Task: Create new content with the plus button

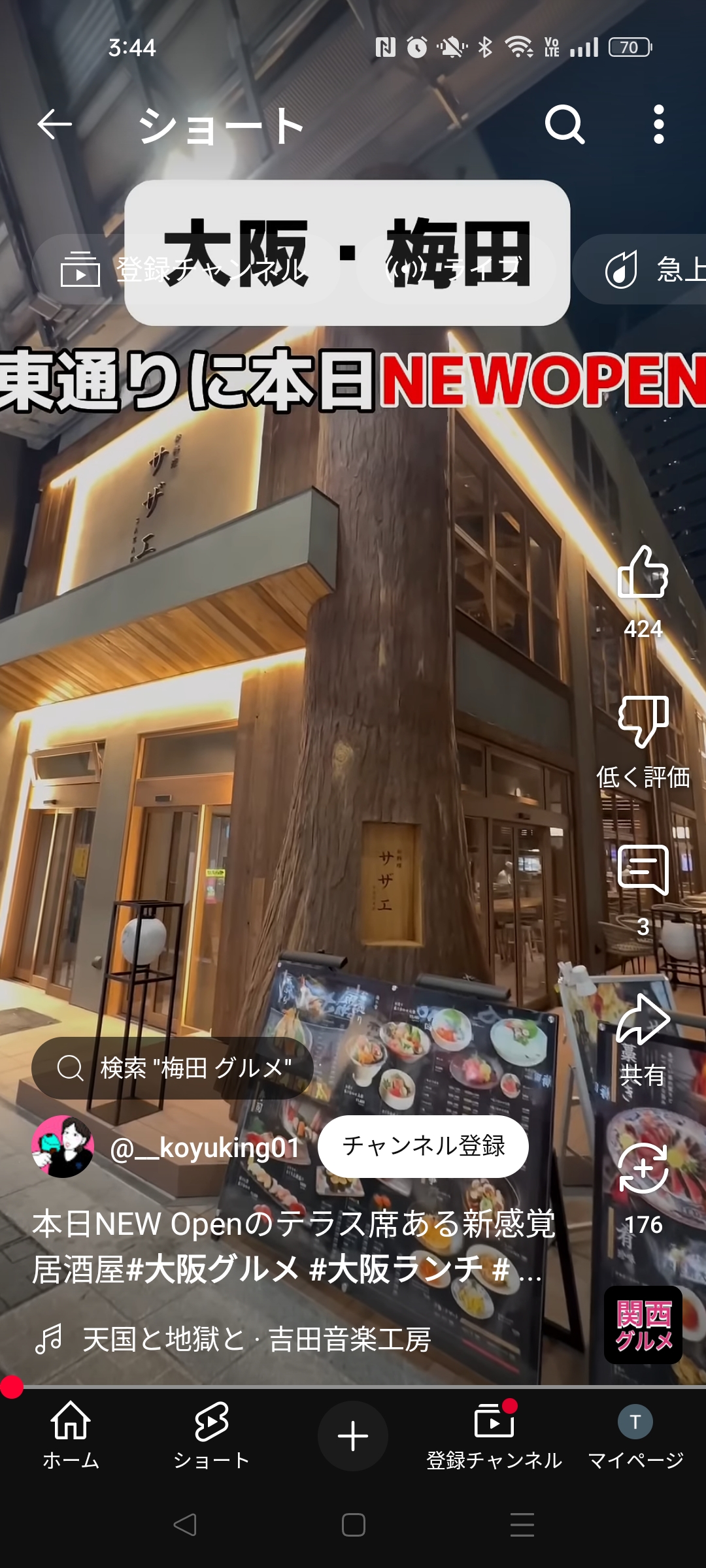Action: 353,1436
